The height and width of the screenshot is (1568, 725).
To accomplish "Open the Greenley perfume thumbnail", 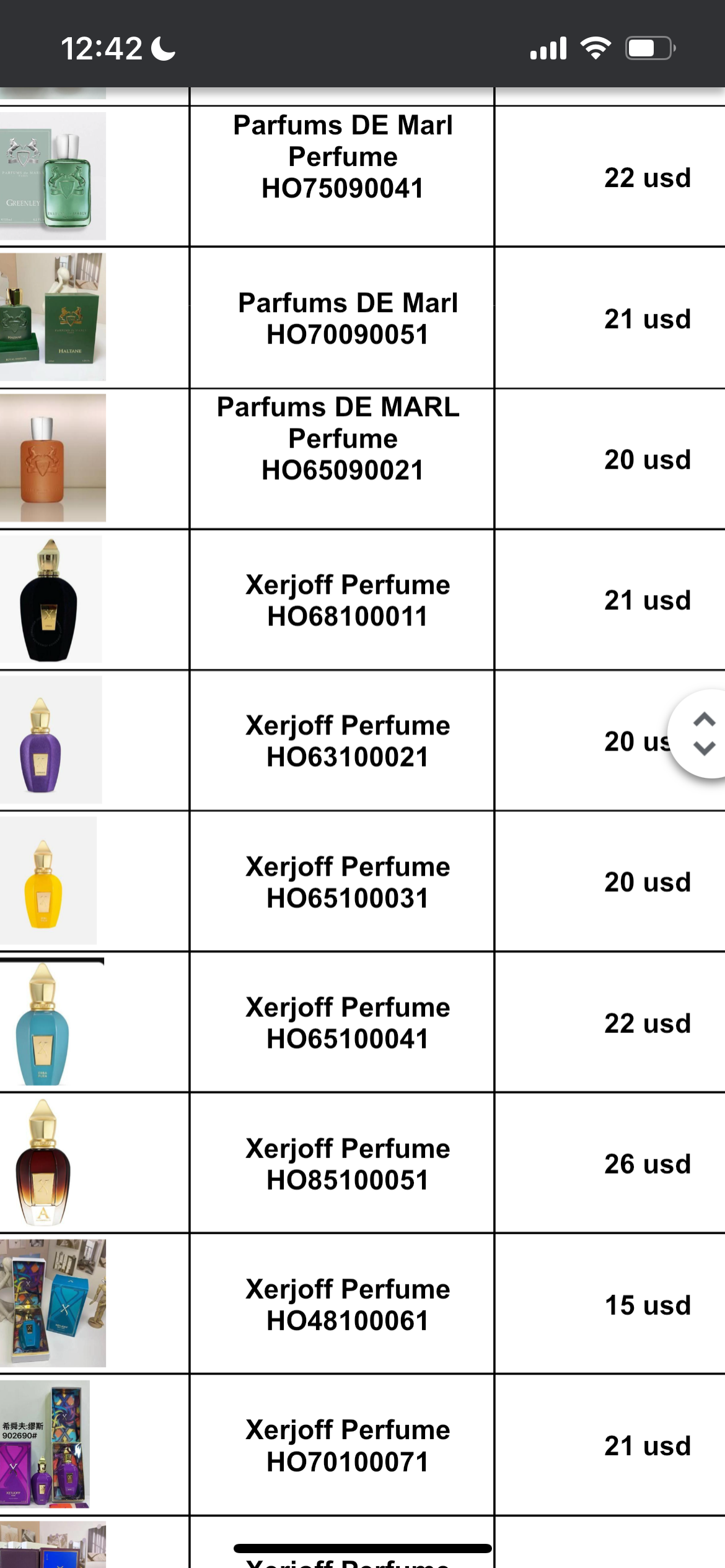I will [x=55, y=175].
